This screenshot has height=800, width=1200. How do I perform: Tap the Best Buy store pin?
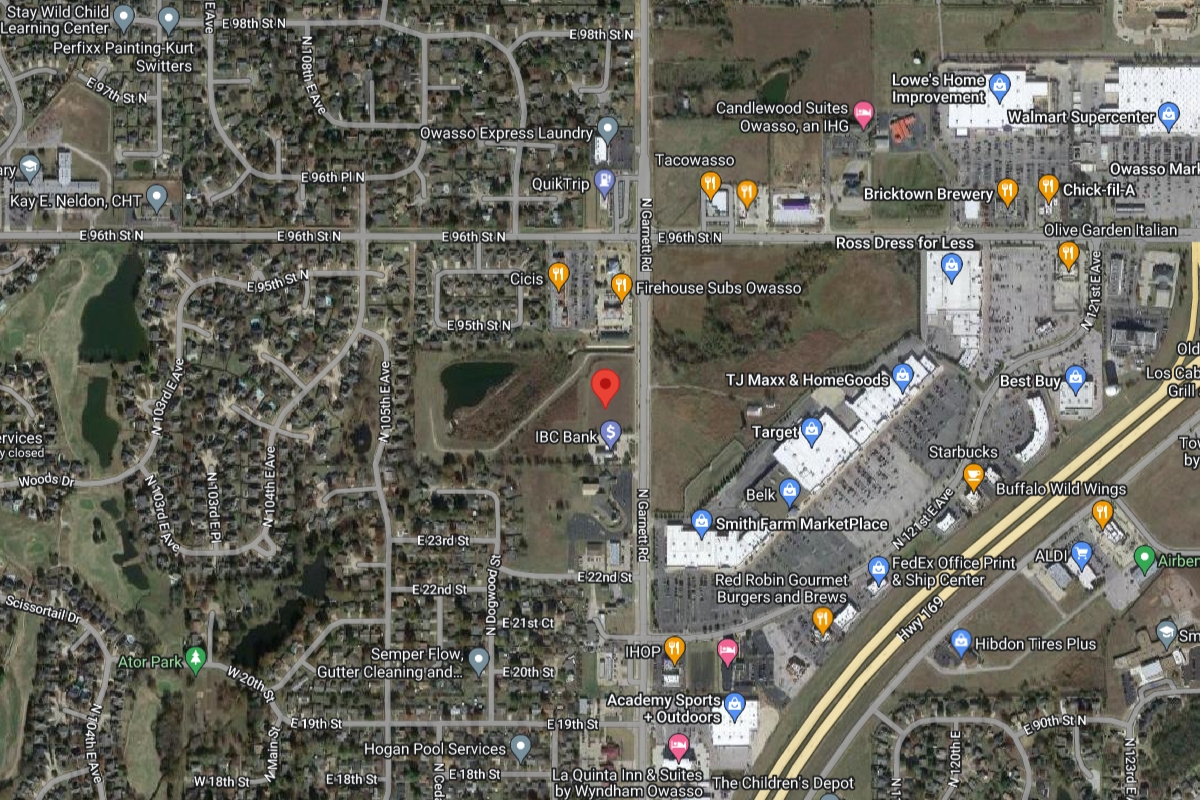pos(1075,378)
